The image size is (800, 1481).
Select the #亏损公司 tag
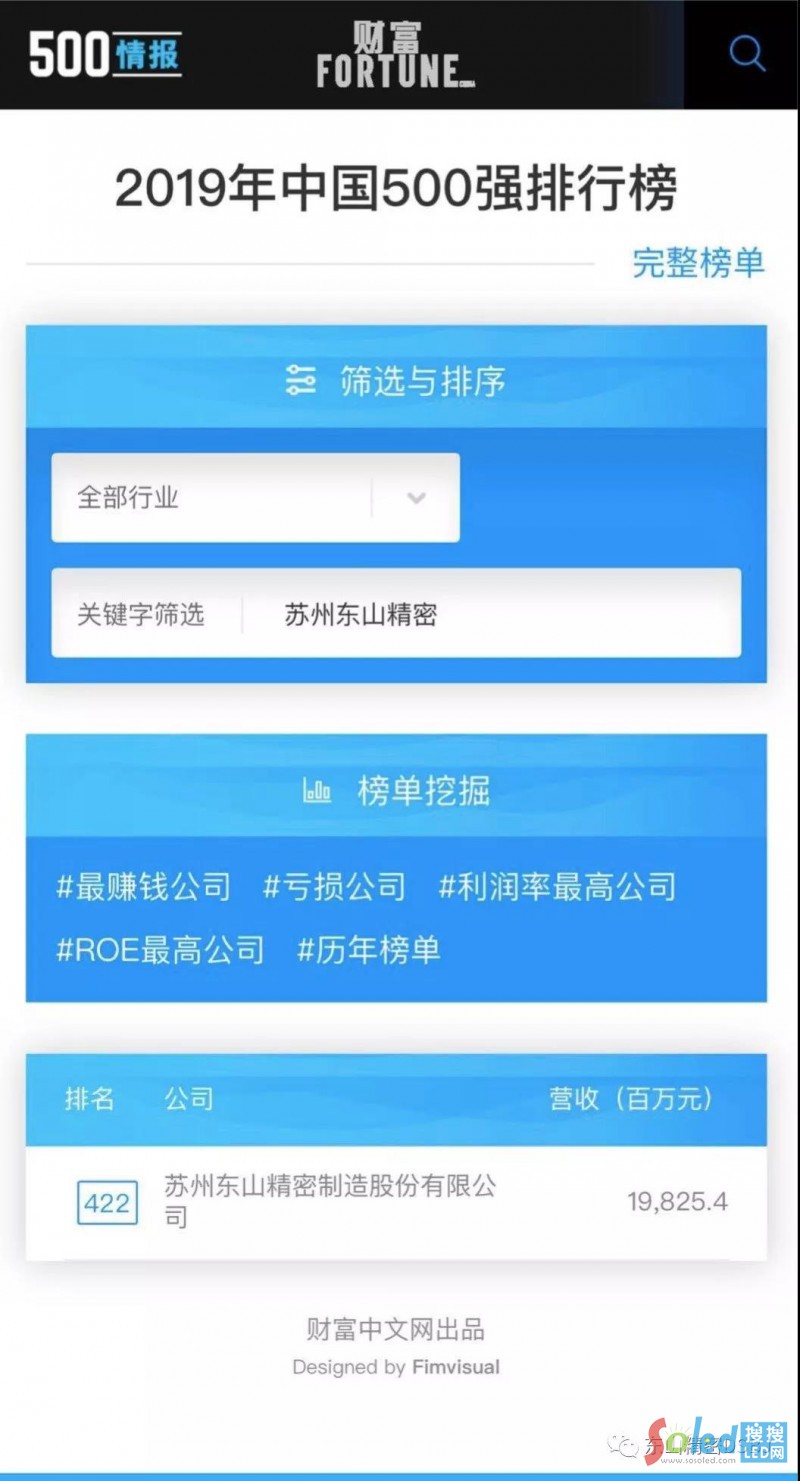[x=334, y=887]
